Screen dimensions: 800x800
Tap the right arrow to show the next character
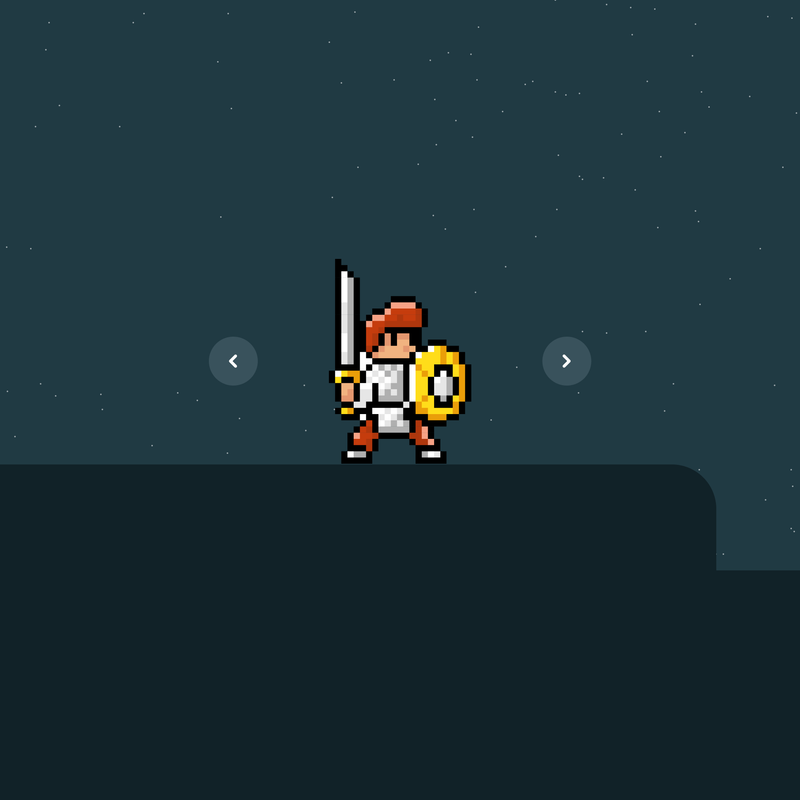[x=566, y=361]
